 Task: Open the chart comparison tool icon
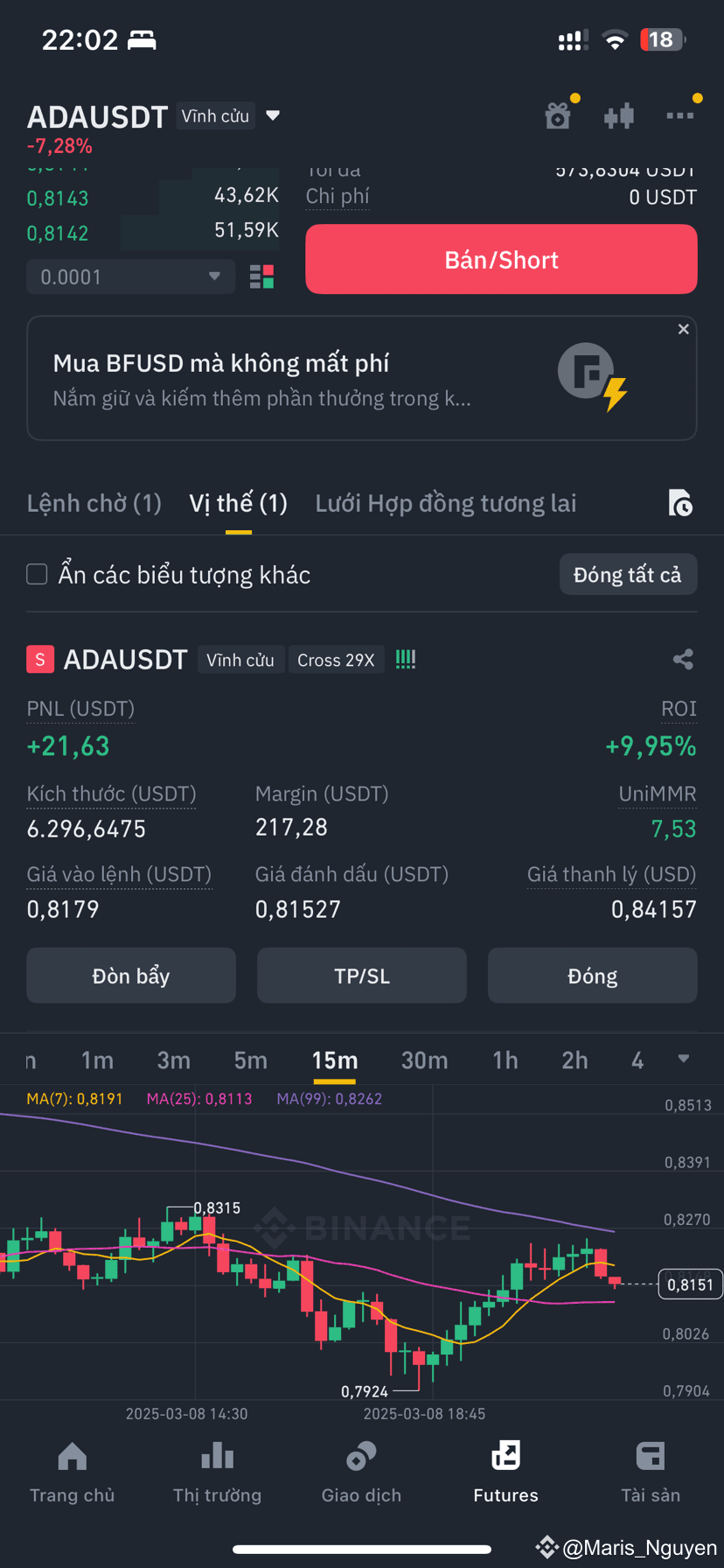[x=619, y=115]
